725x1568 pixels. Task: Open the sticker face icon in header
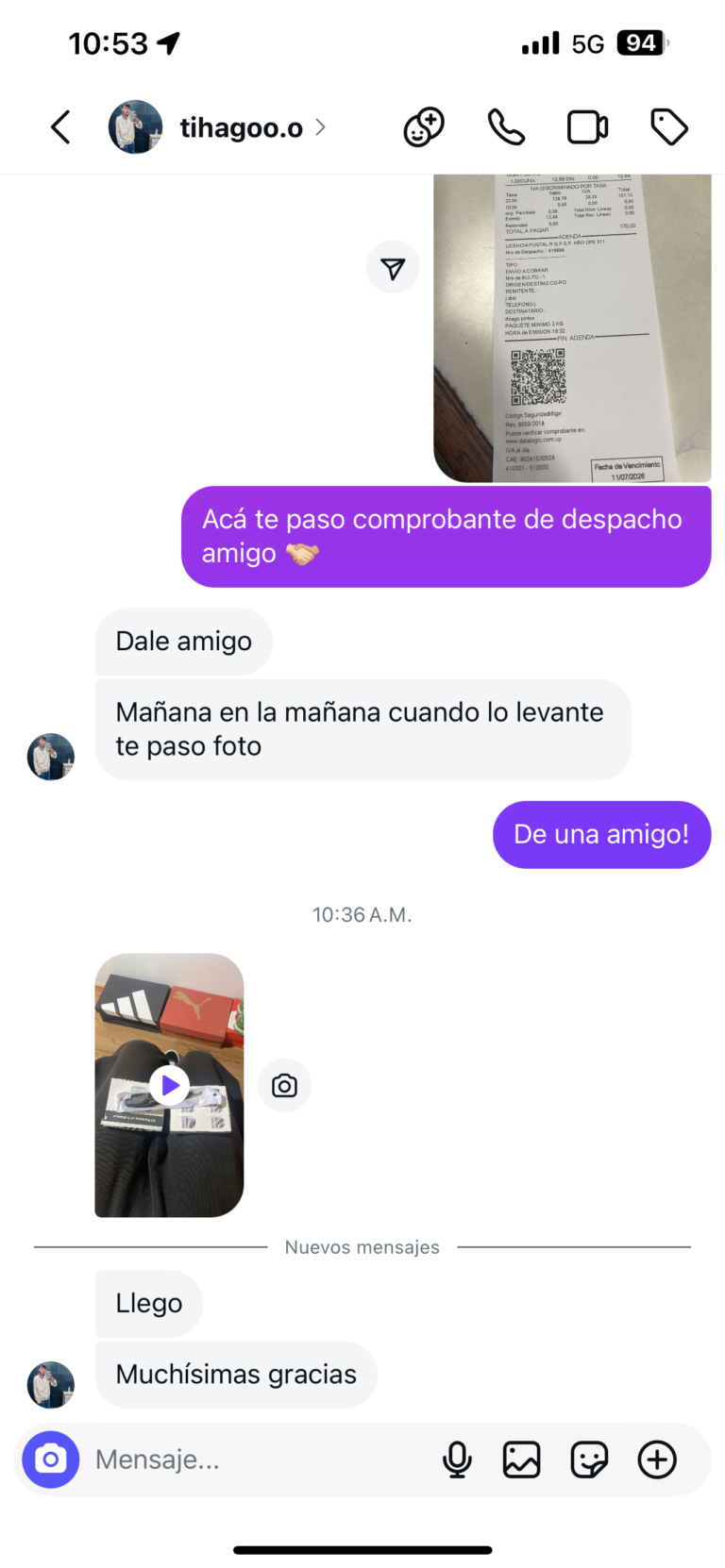coord(424,127)
